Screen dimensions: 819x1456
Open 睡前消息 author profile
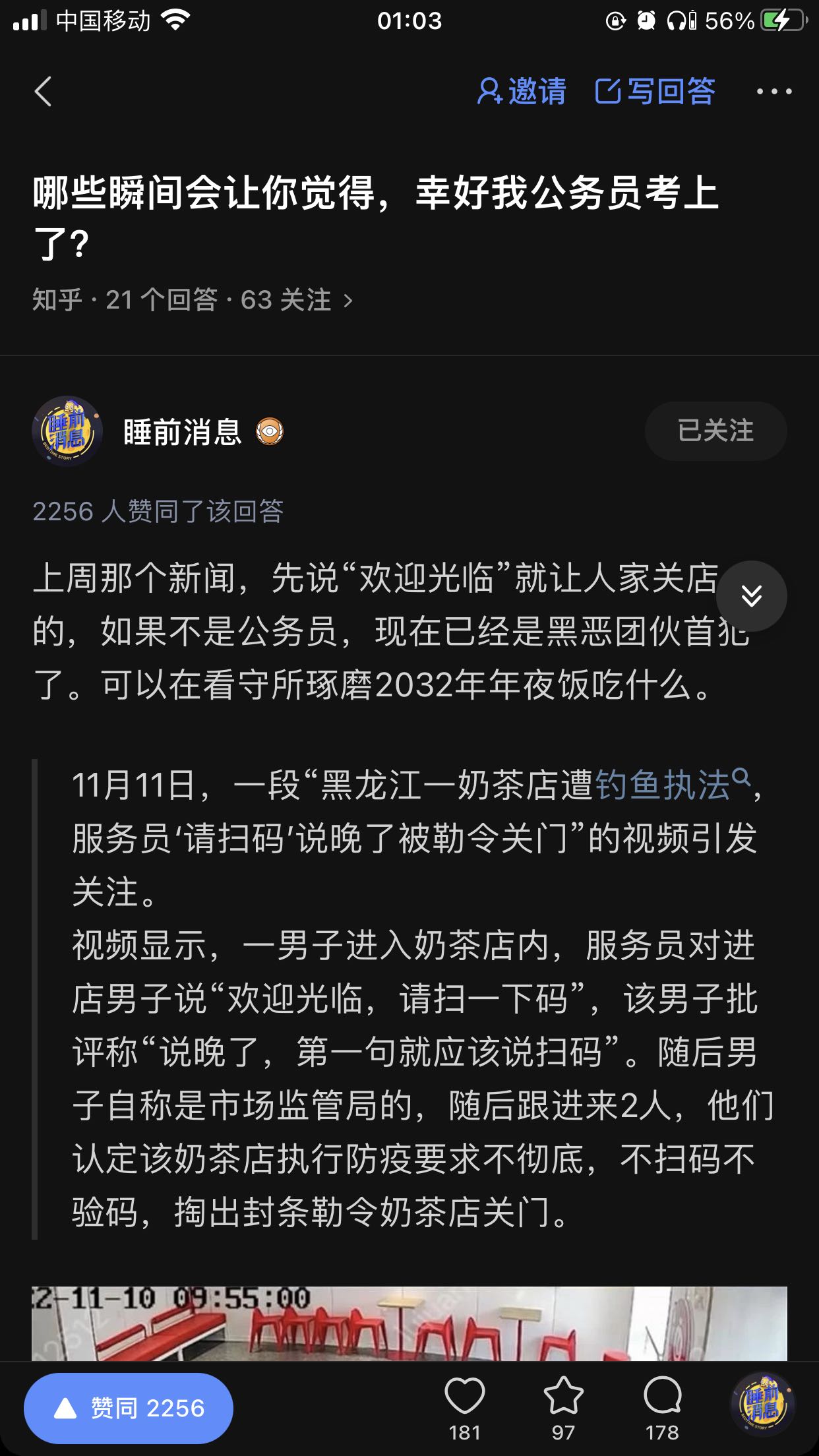183,432
